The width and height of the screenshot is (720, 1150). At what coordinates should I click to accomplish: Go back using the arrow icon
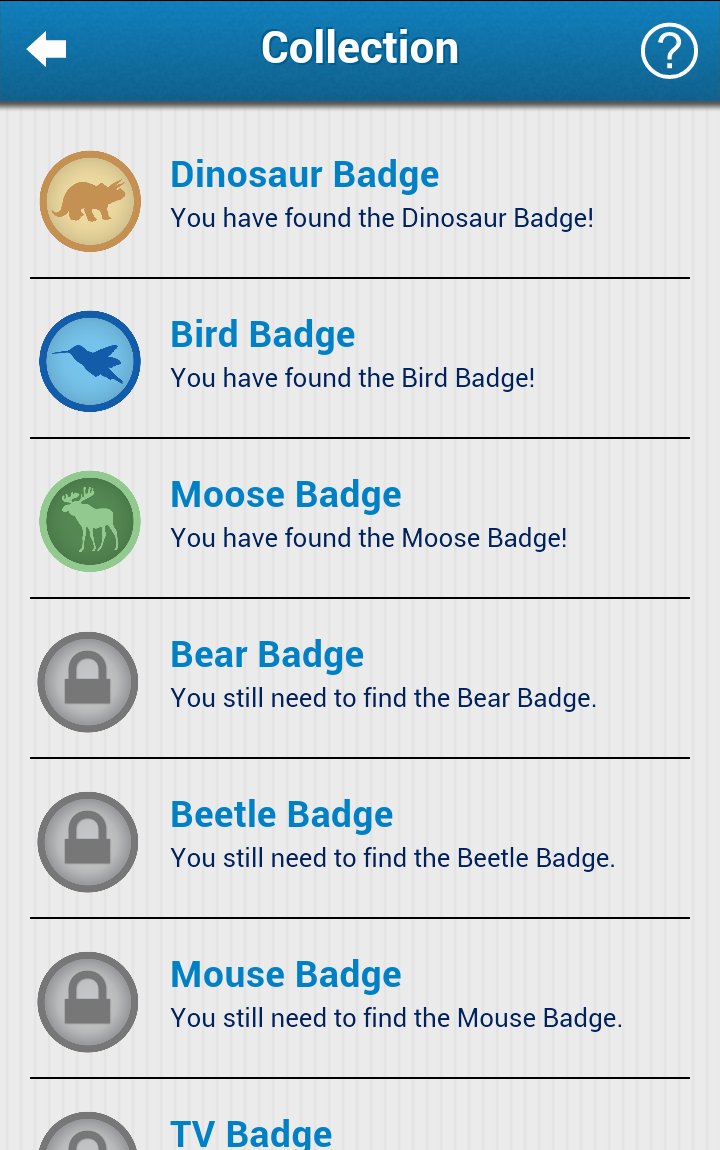coord(46,49)
